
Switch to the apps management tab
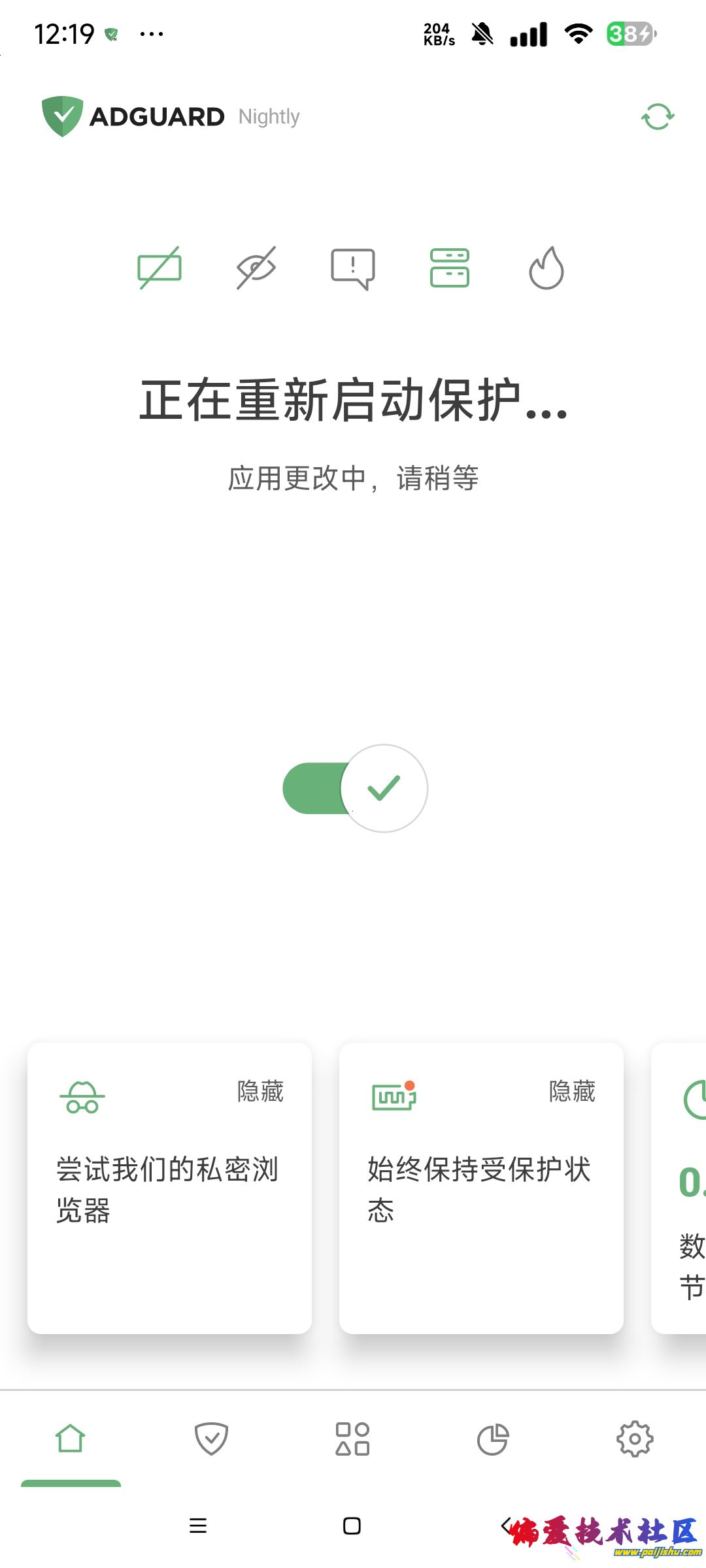point(352,1439)
